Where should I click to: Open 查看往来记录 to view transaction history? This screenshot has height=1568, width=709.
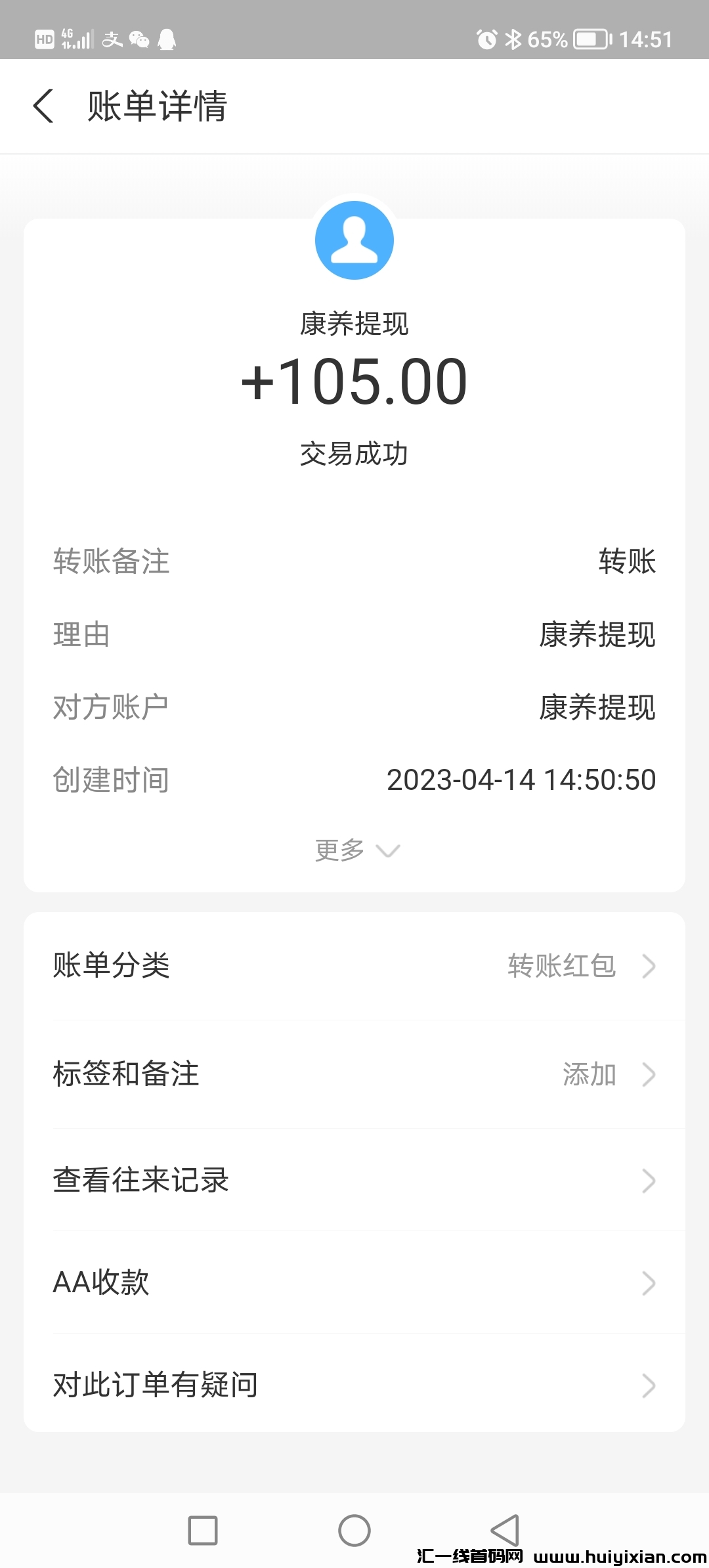tap(354, 1179)
